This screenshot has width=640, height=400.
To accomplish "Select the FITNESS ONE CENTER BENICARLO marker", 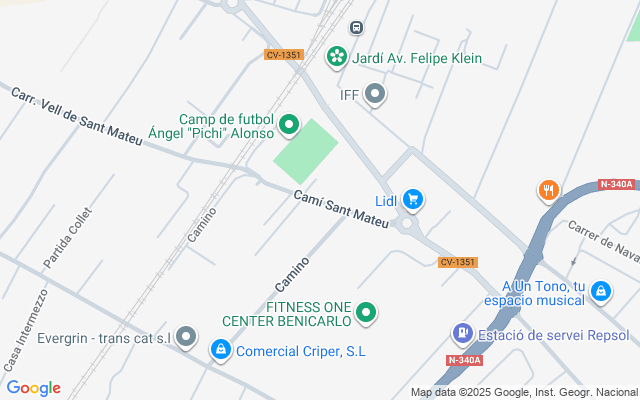I will click(367, 314).
